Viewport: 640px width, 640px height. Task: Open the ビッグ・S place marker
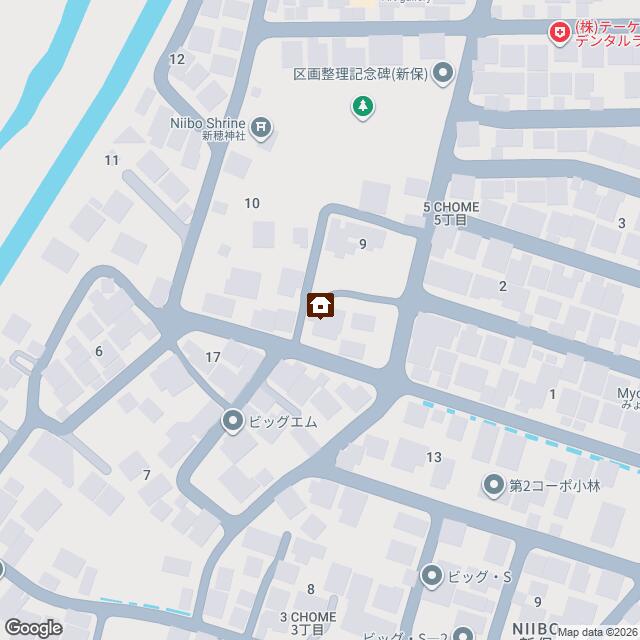(432, 575)
